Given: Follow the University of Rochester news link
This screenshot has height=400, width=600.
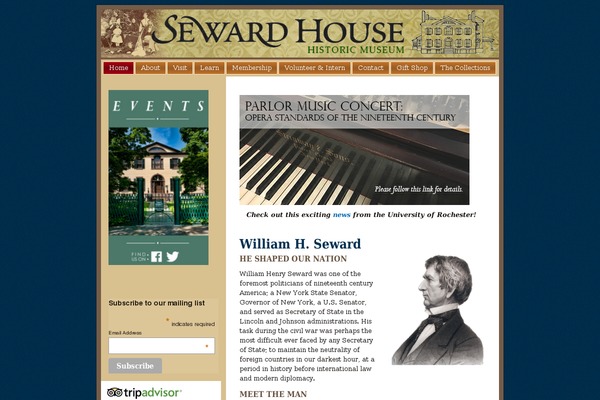Looking at the screenshot, I should (x=341, y=215).
